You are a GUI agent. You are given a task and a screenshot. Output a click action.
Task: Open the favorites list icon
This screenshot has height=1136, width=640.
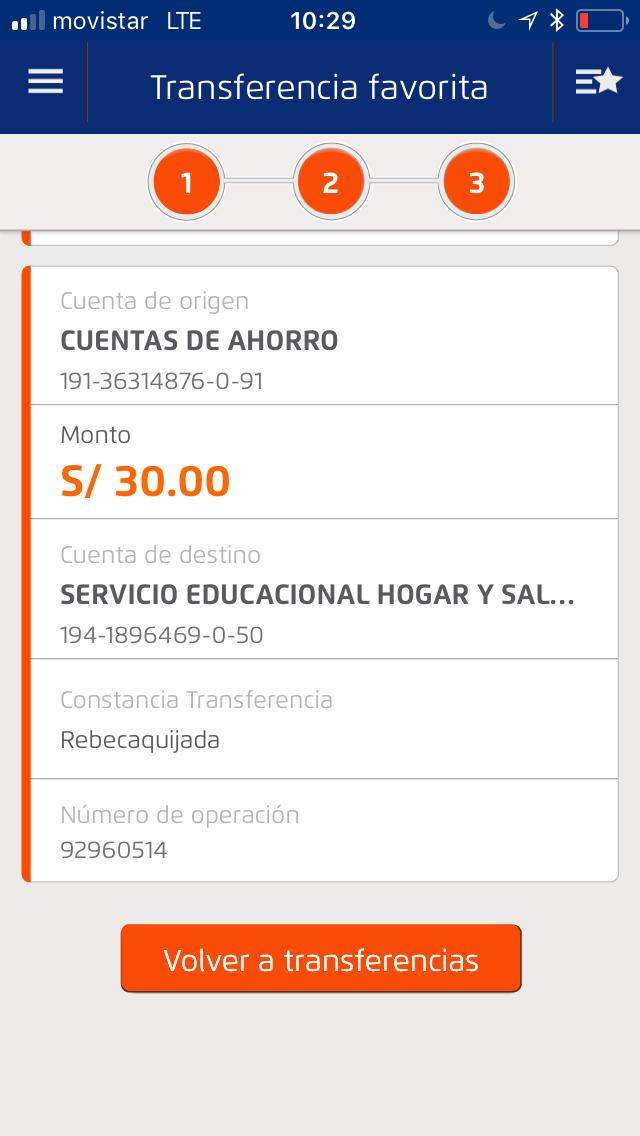point(598,83)
